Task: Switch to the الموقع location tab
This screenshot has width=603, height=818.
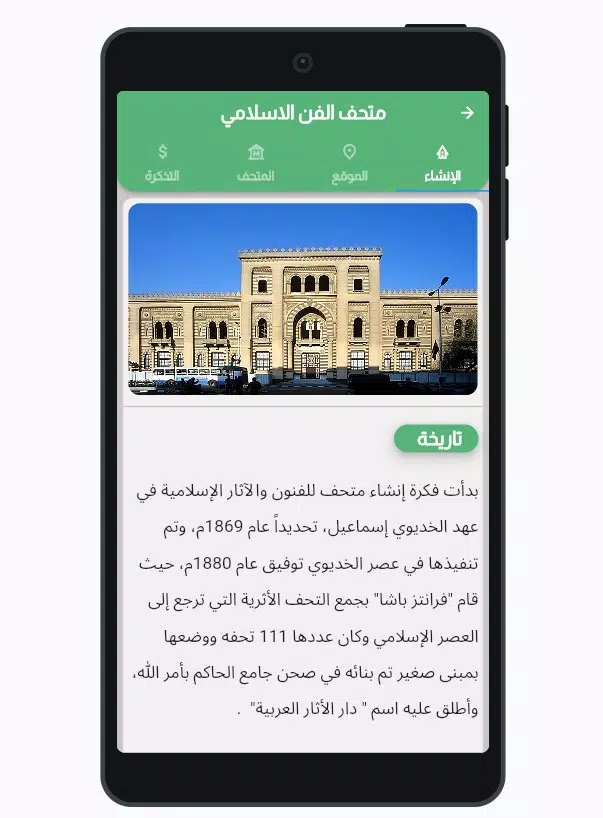Action: coord(350,164)
